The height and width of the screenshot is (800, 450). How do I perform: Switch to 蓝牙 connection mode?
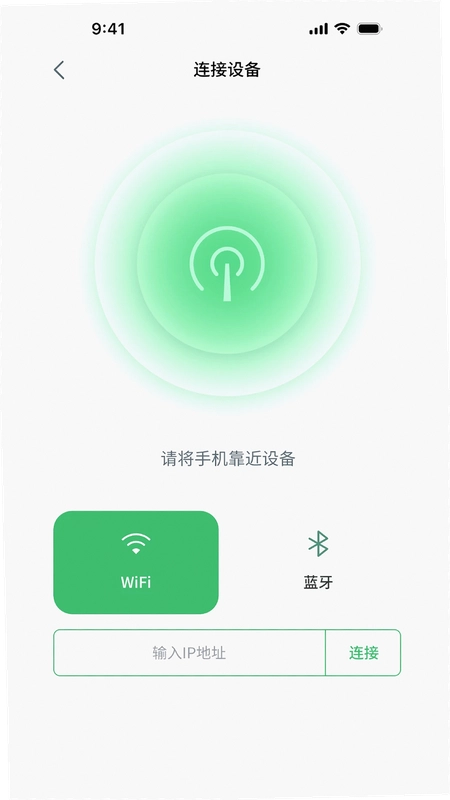point(318,562)
